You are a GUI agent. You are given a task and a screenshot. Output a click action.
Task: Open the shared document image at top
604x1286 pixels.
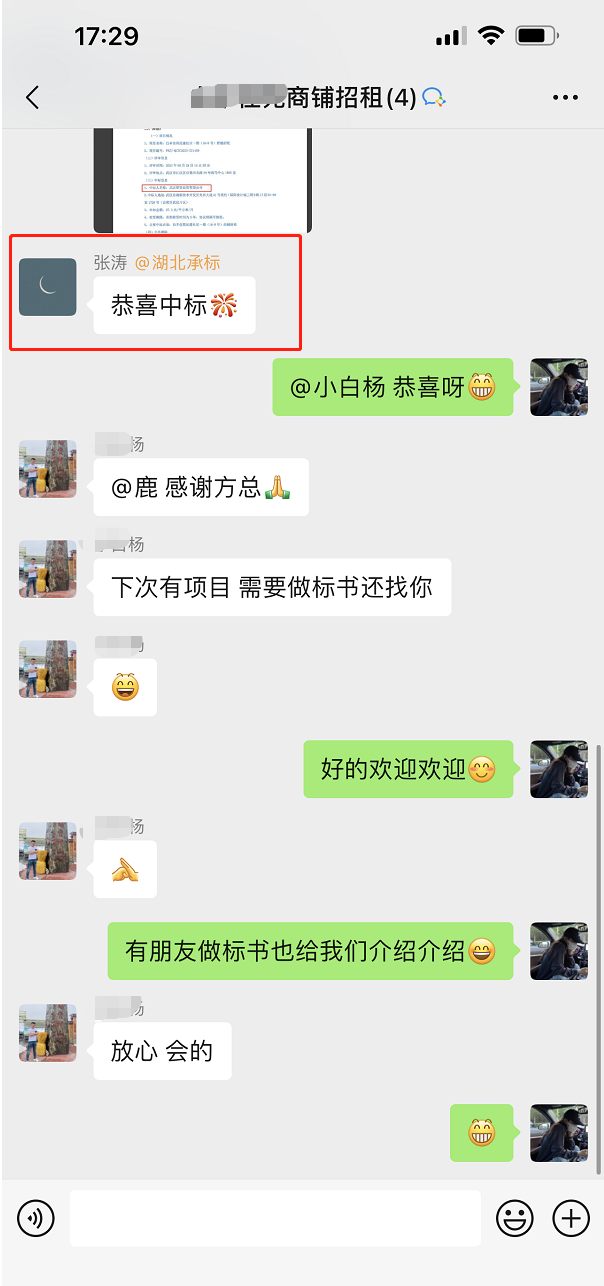[201, 179]
